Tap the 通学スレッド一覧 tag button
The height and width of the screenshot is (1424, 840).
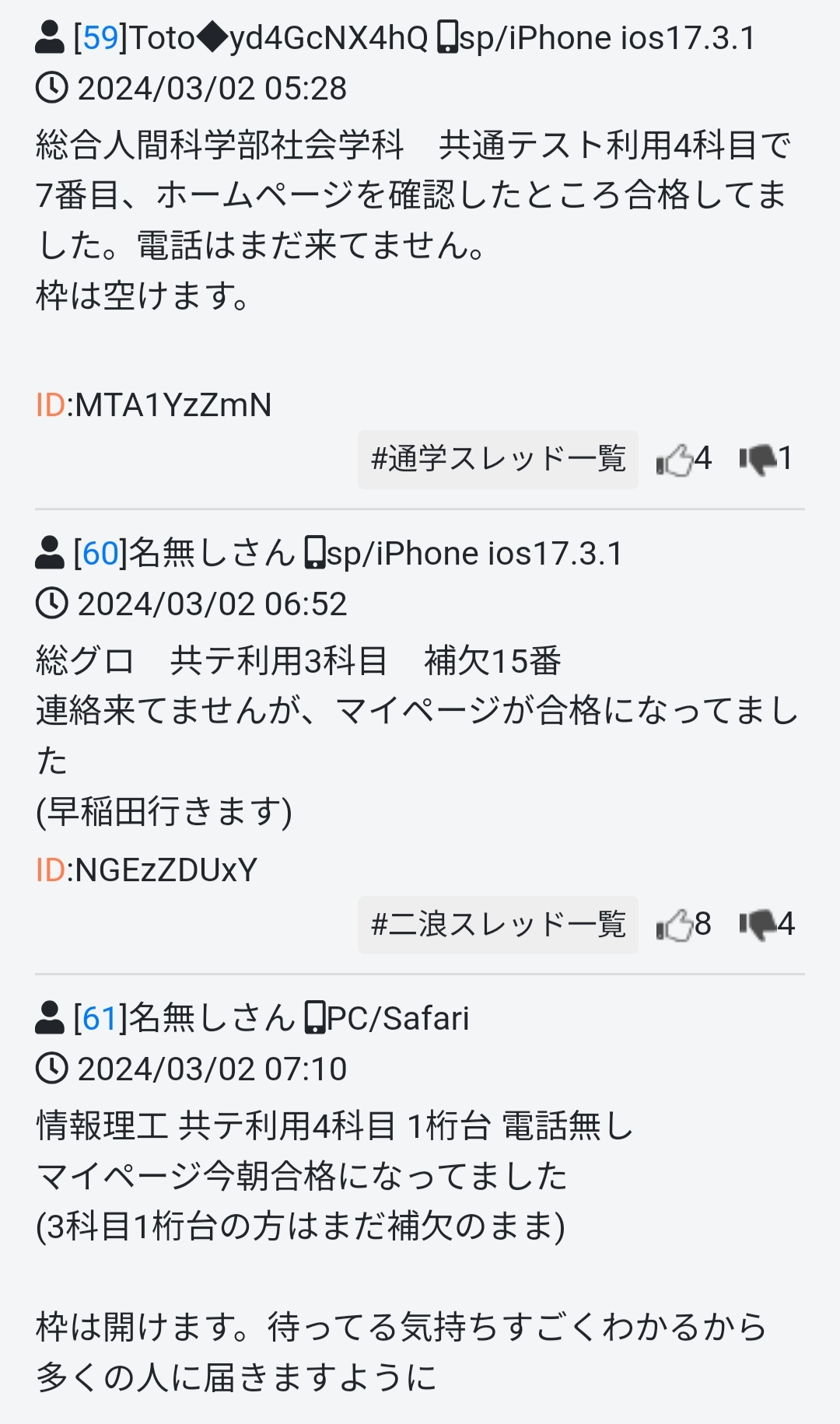pyautogui.click(x=498, y=459)
